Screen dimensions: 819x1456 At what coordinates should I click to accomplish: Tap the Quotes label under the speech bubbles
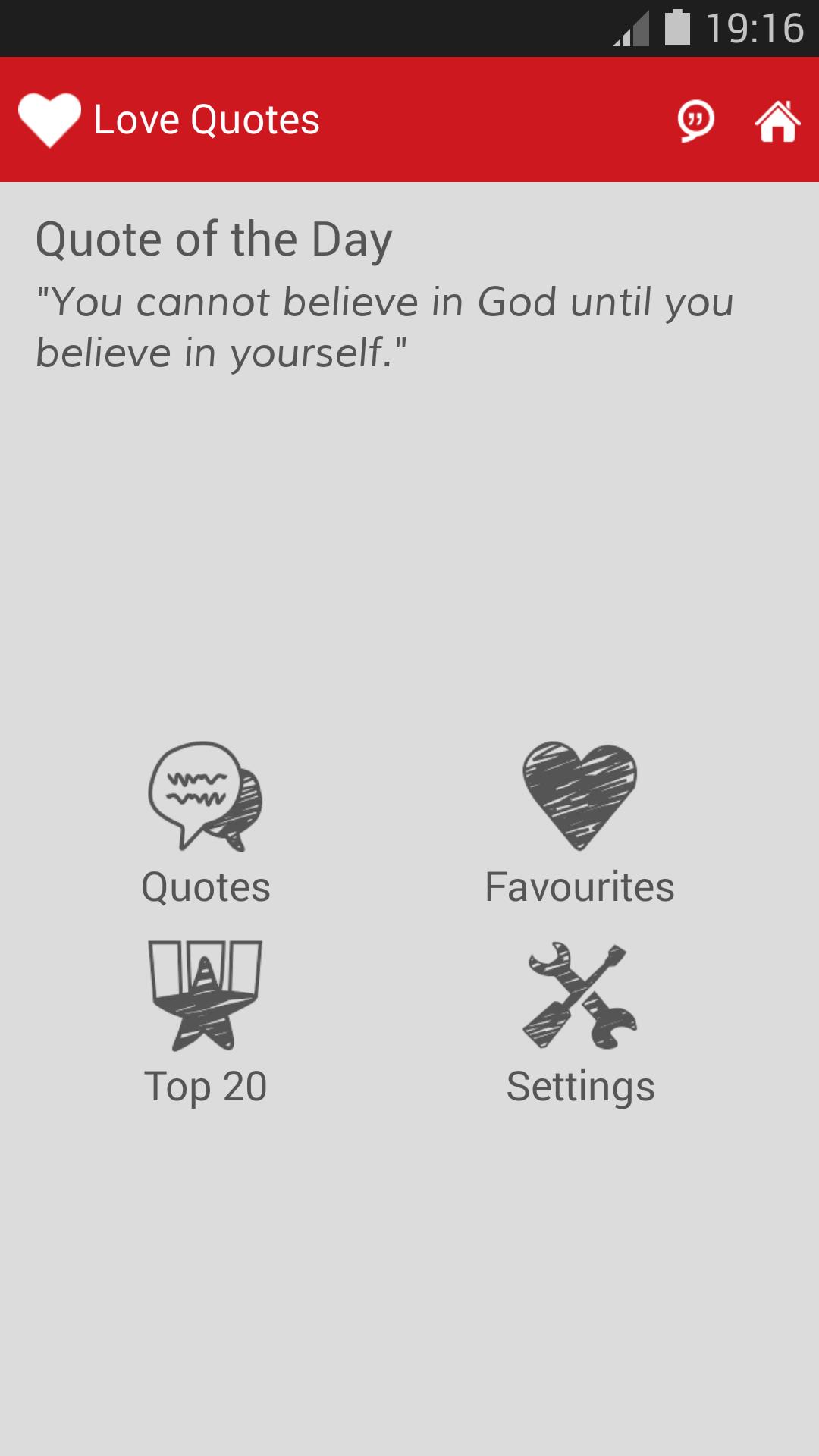pyautogui.click(x=205, y=887)
